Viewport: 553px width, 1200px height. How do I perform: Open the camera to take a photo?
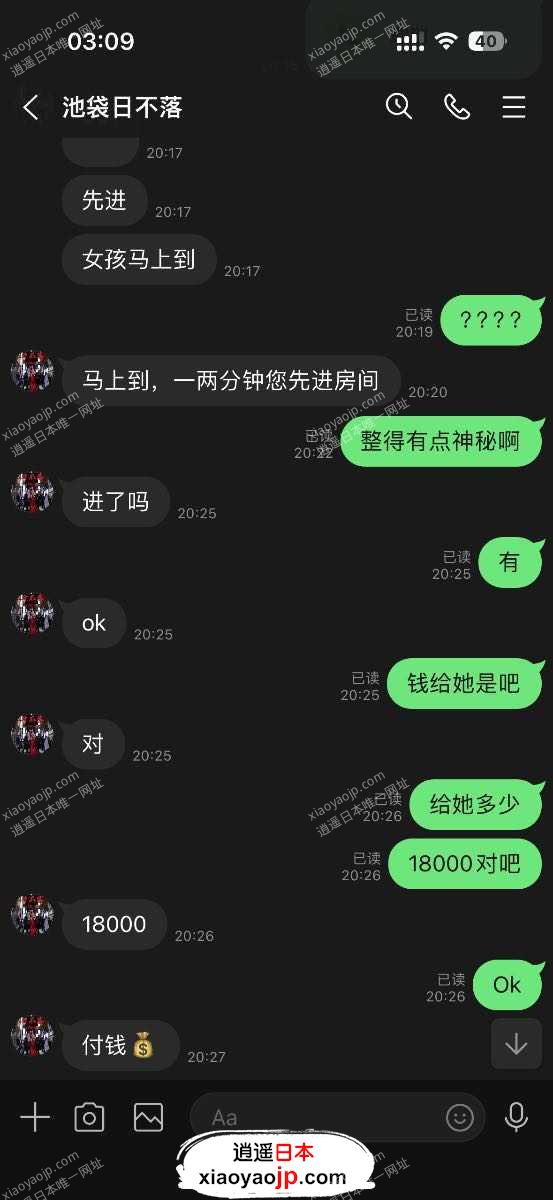[x=90, y=1117]
